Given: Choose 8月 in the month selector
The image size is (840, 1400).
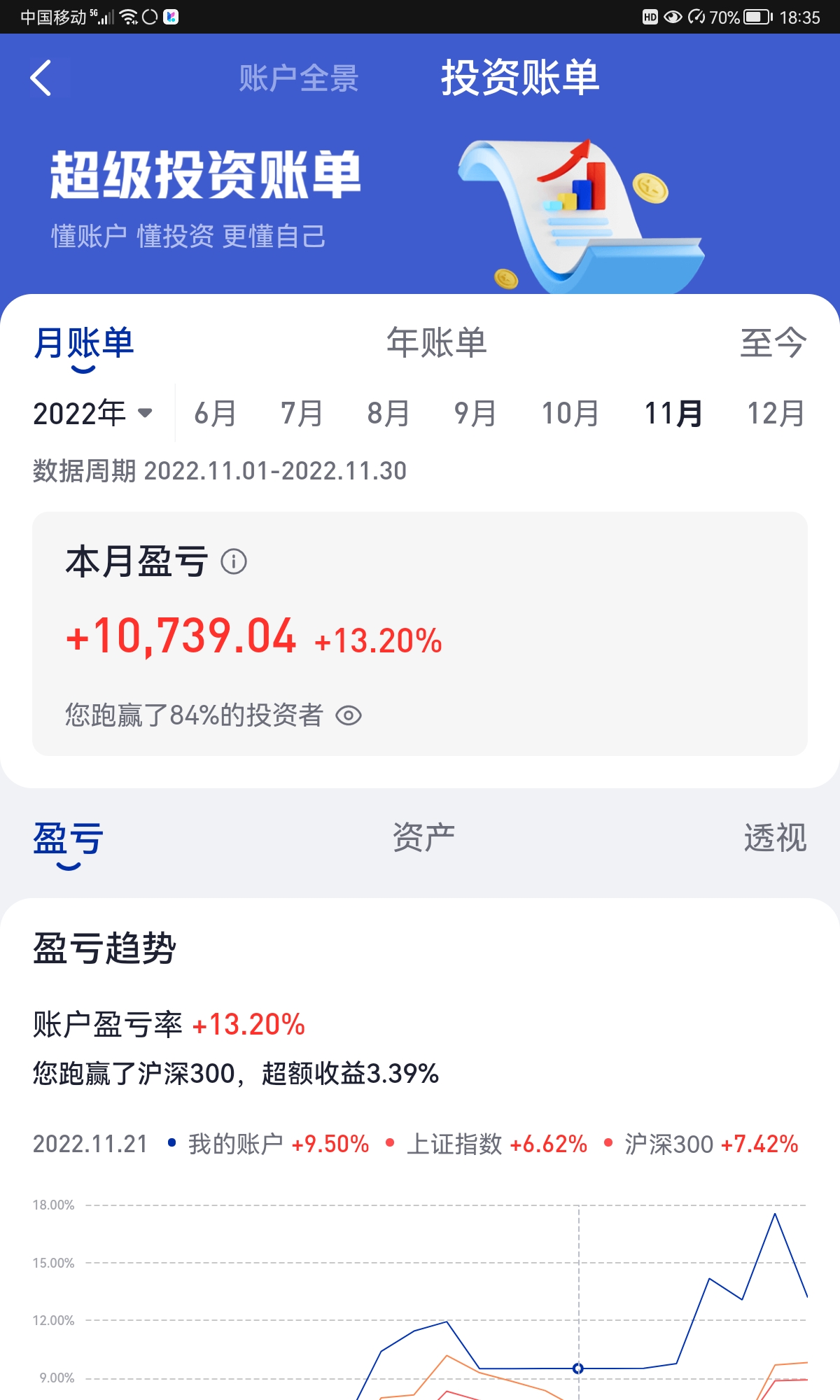Looking at the screenshot, I should [x=388, y=413].
